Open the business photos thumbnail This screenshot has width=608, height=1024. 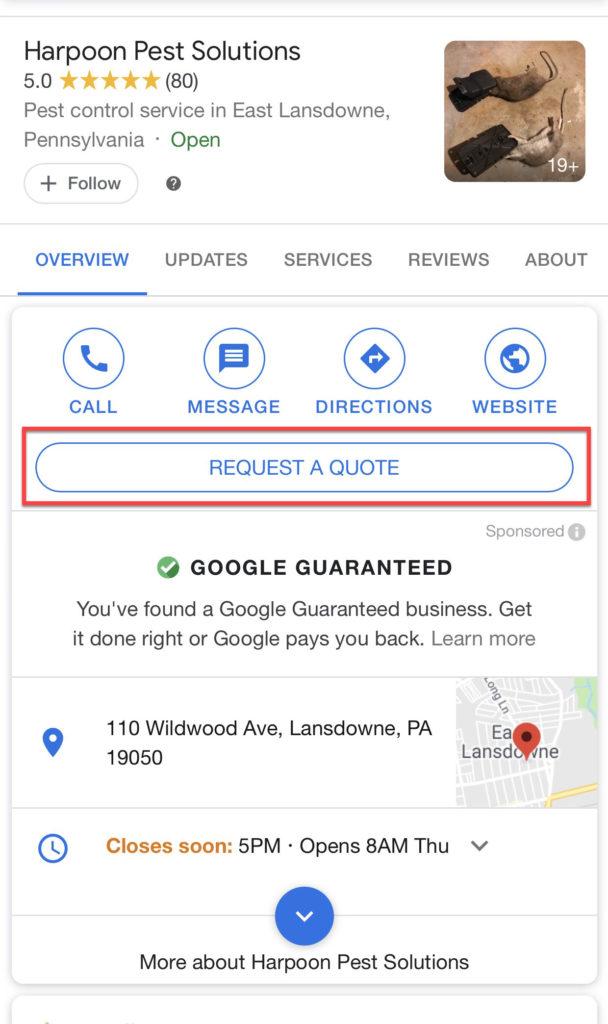point(514,111)
